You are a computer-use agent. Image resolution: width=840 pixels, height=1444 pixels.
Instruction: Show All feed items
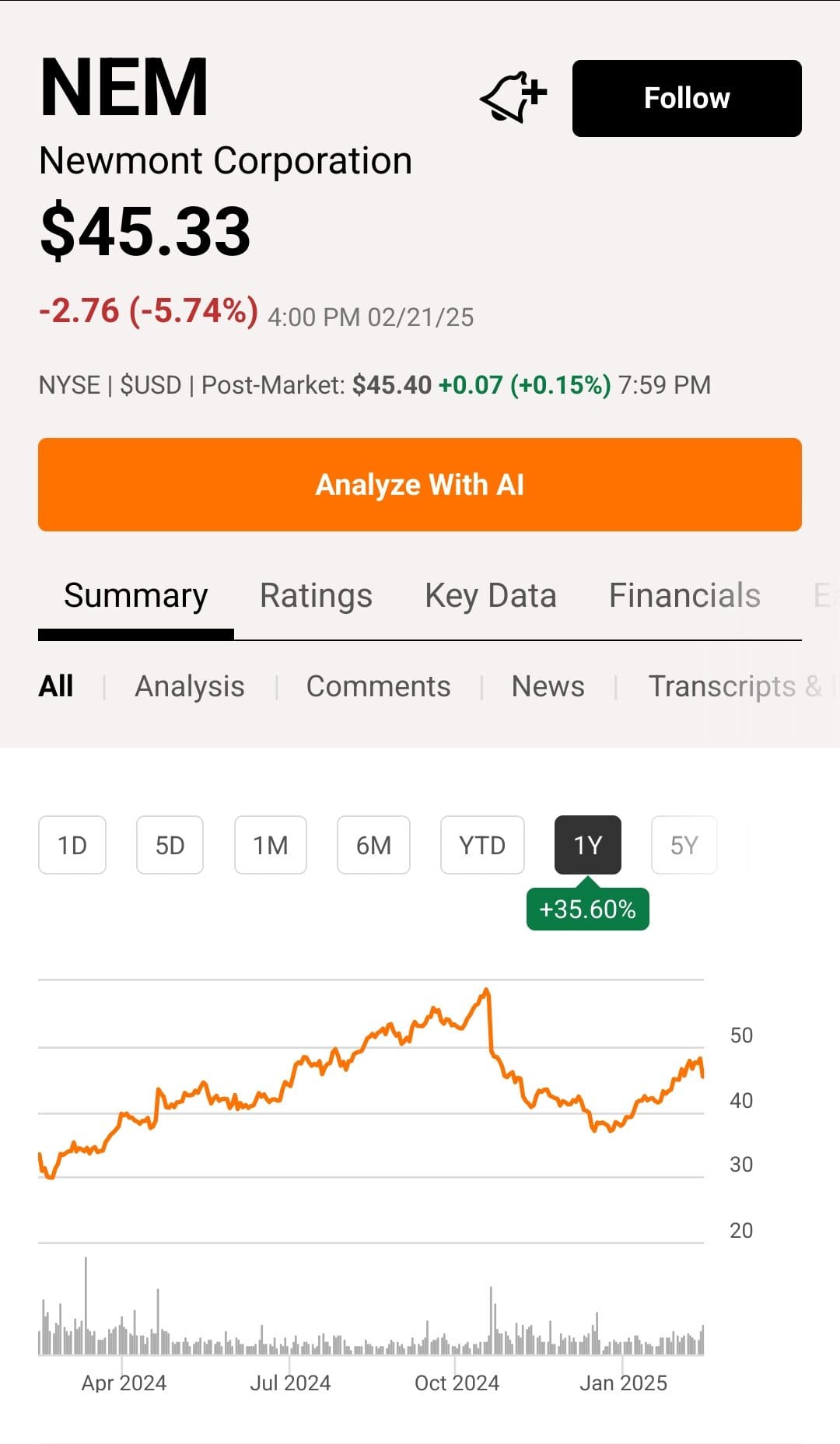click(54, 686)
